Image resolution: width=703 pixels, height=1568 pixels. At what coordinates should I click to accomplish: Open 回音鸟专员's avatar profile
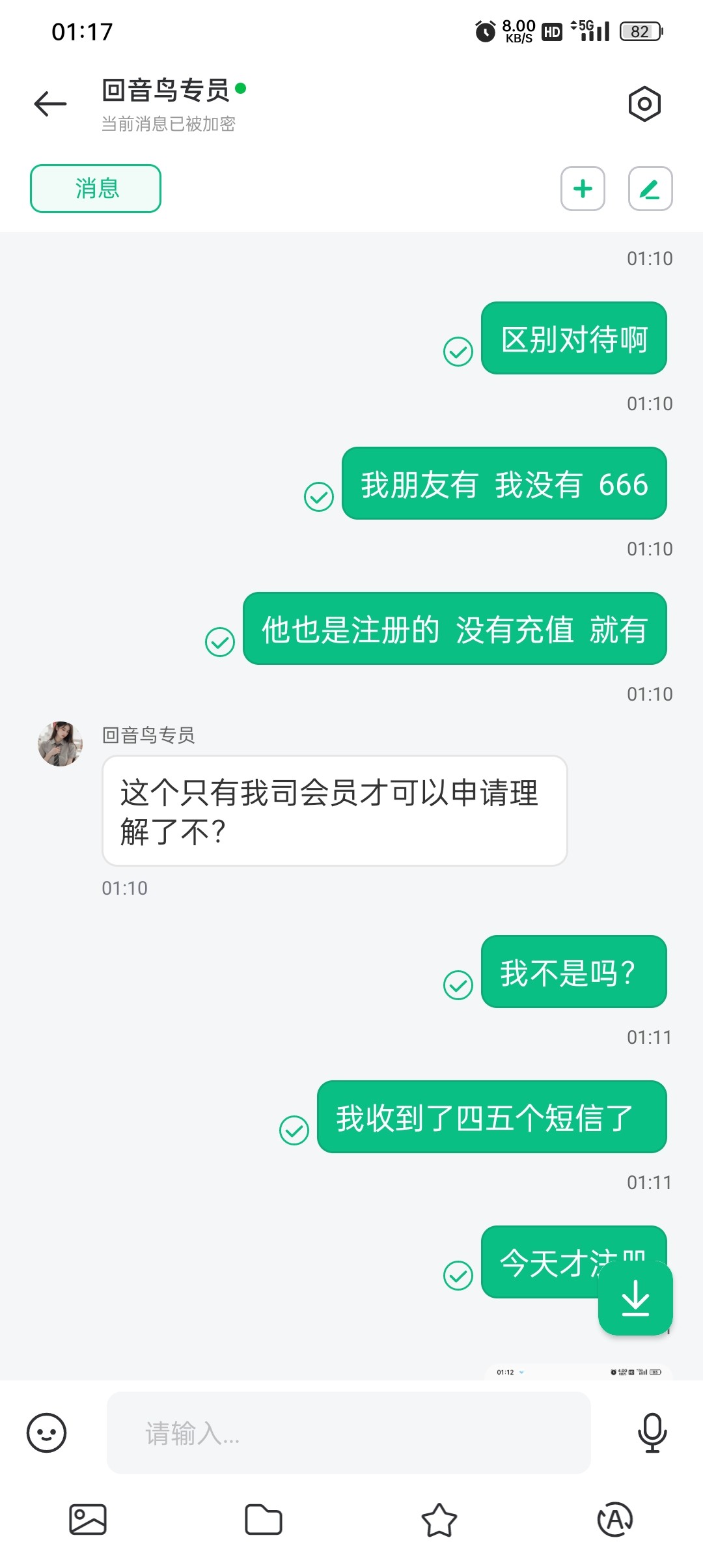(x=61, y=744)
